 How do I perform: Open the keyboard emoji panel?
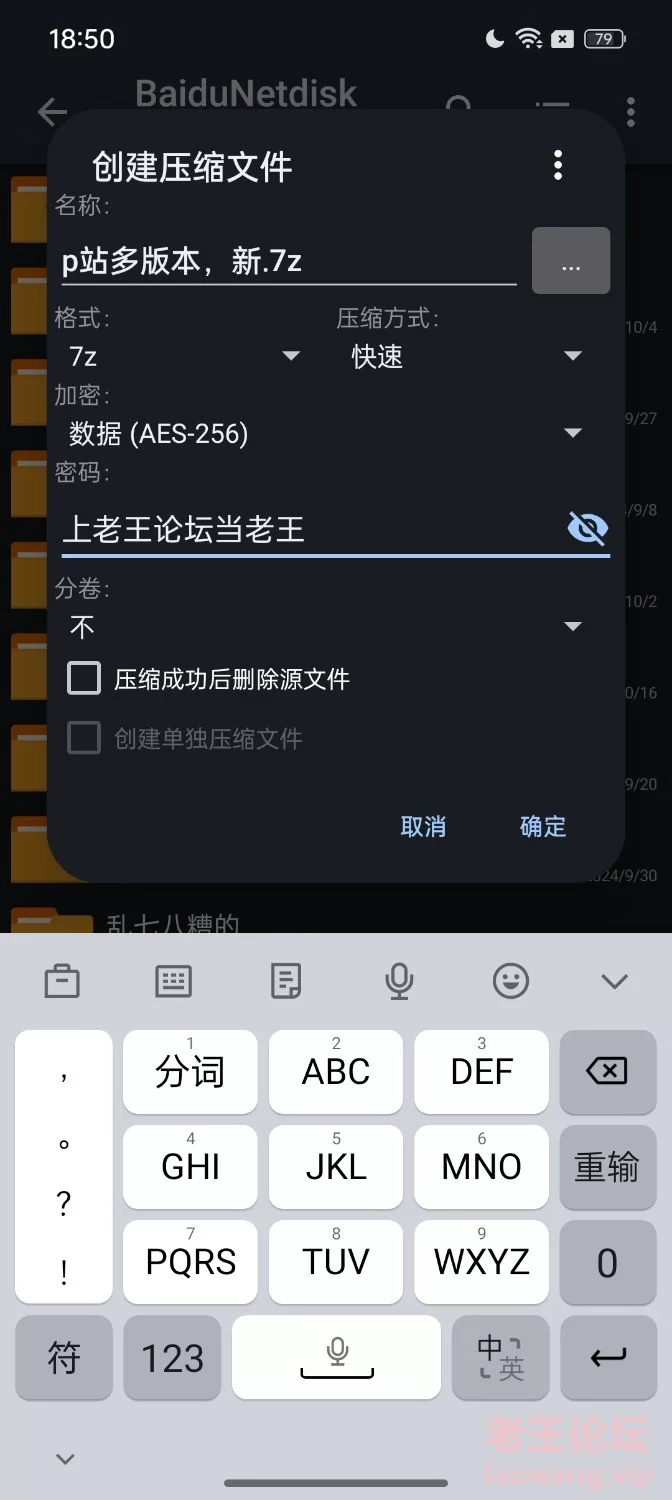click(511, 981)
